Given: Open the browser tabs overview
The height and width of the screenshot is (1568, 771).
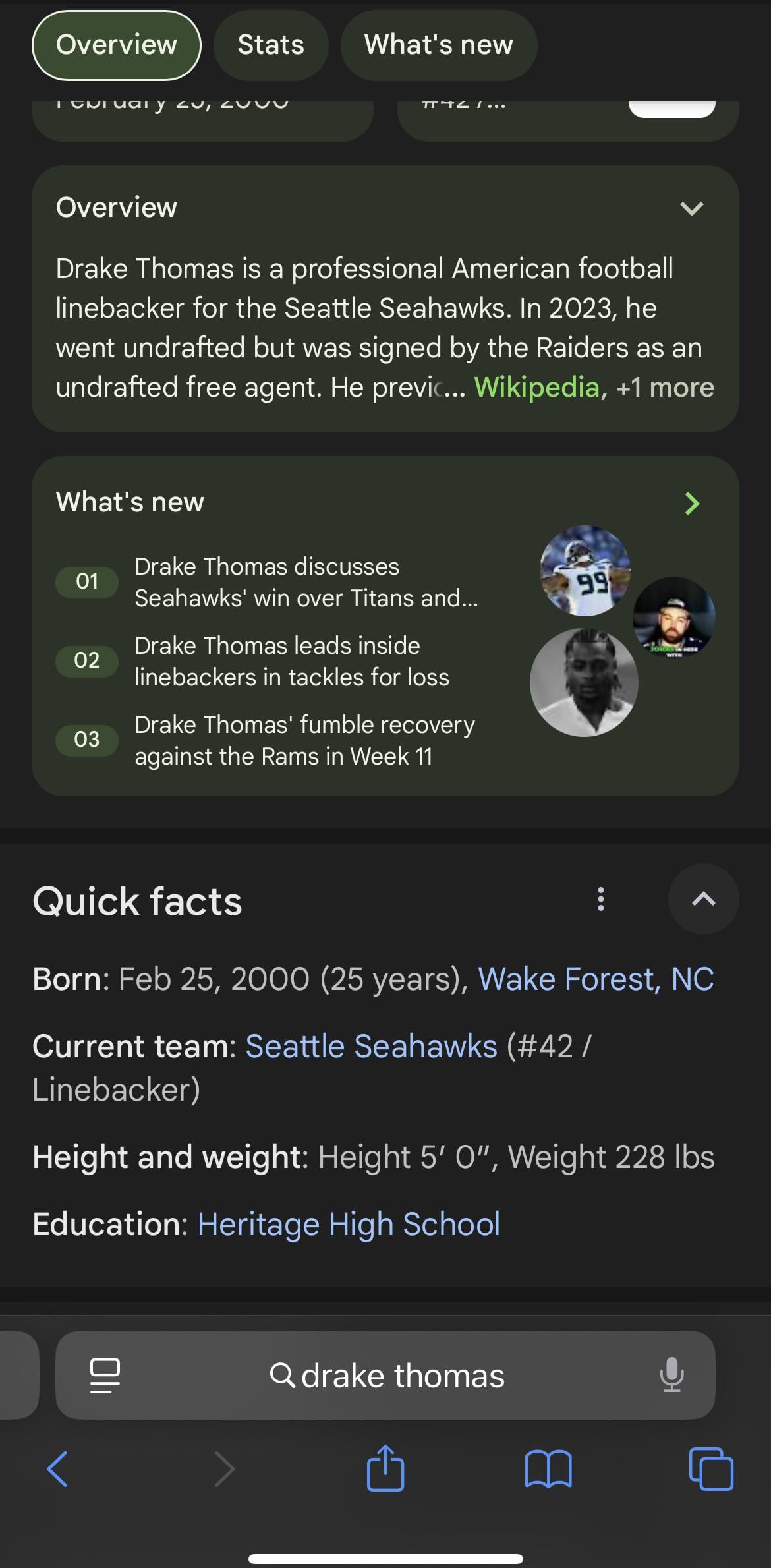Looking at the screenshot, I should click(710, 1468).
